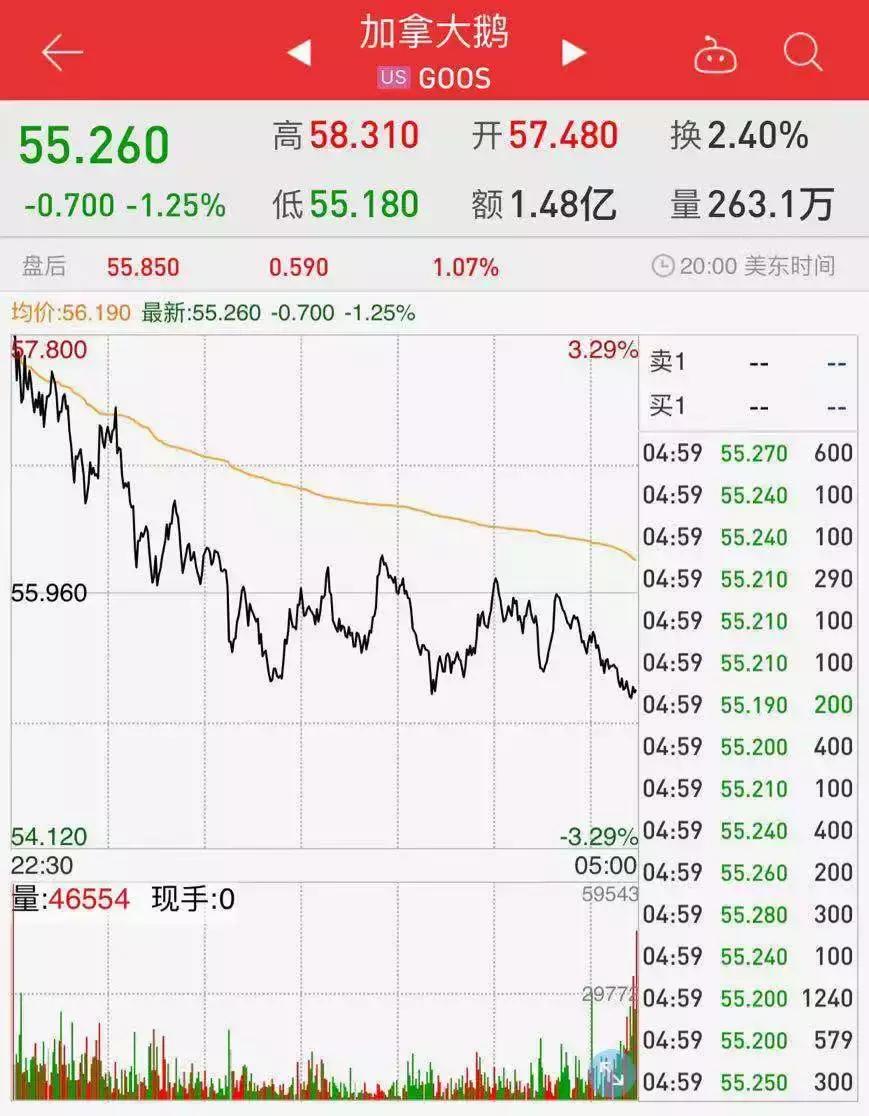Click the 05:00 time axis label
Viewport: 869px width, 1116px height.
604,864
